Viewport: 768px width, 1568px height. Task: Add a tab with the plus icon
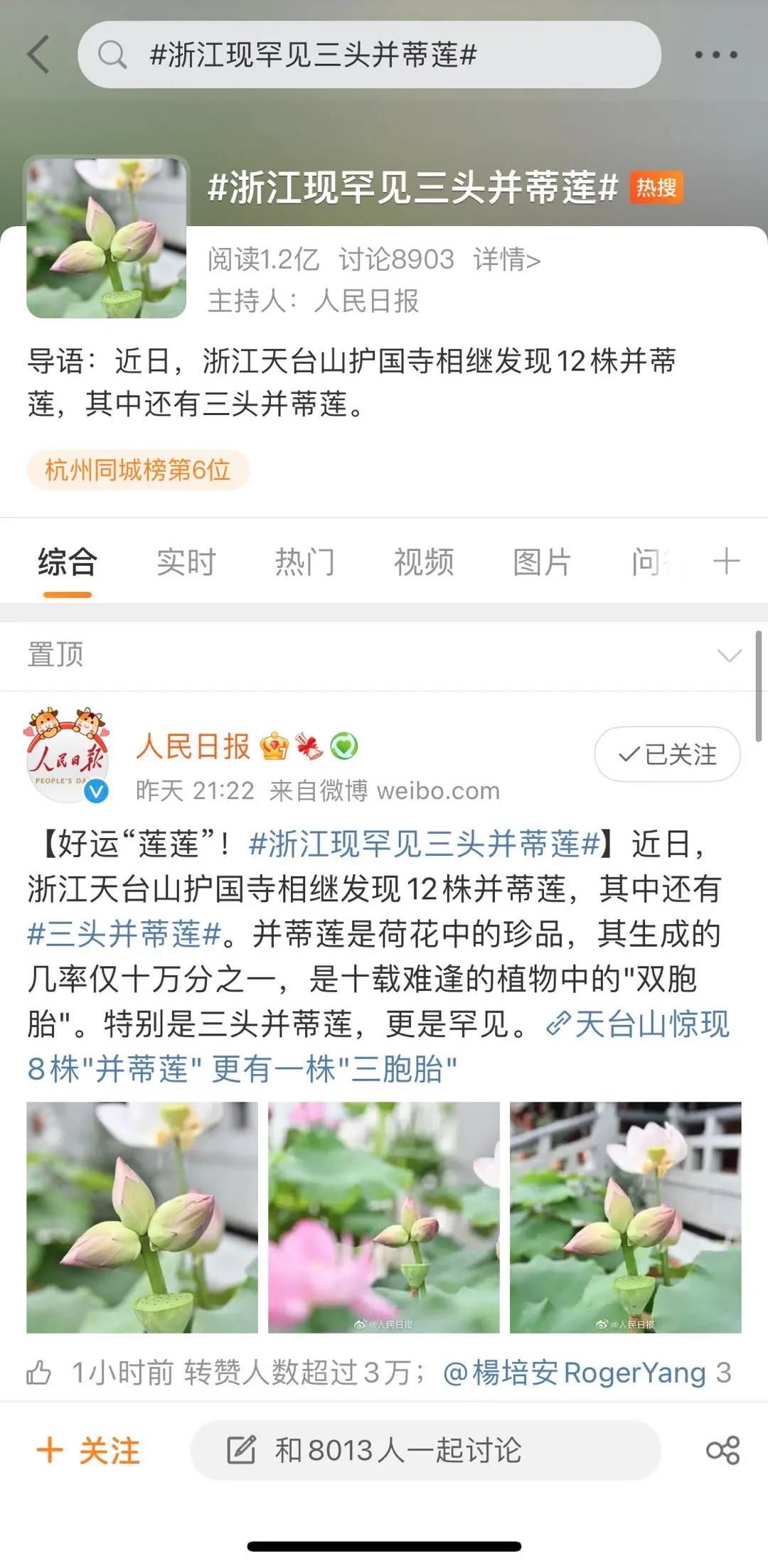726,562
